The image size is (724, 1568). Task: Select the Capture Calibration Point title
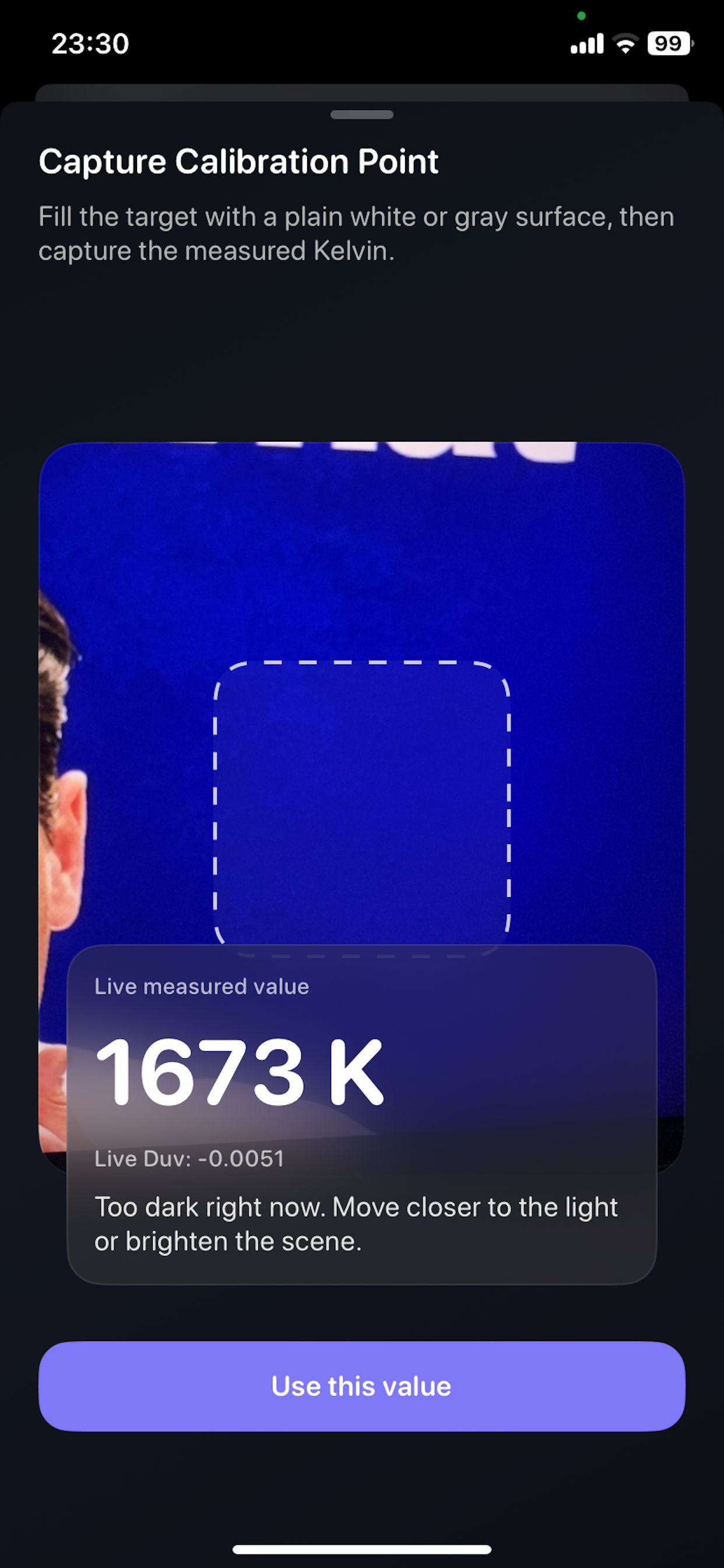[238, 160]
